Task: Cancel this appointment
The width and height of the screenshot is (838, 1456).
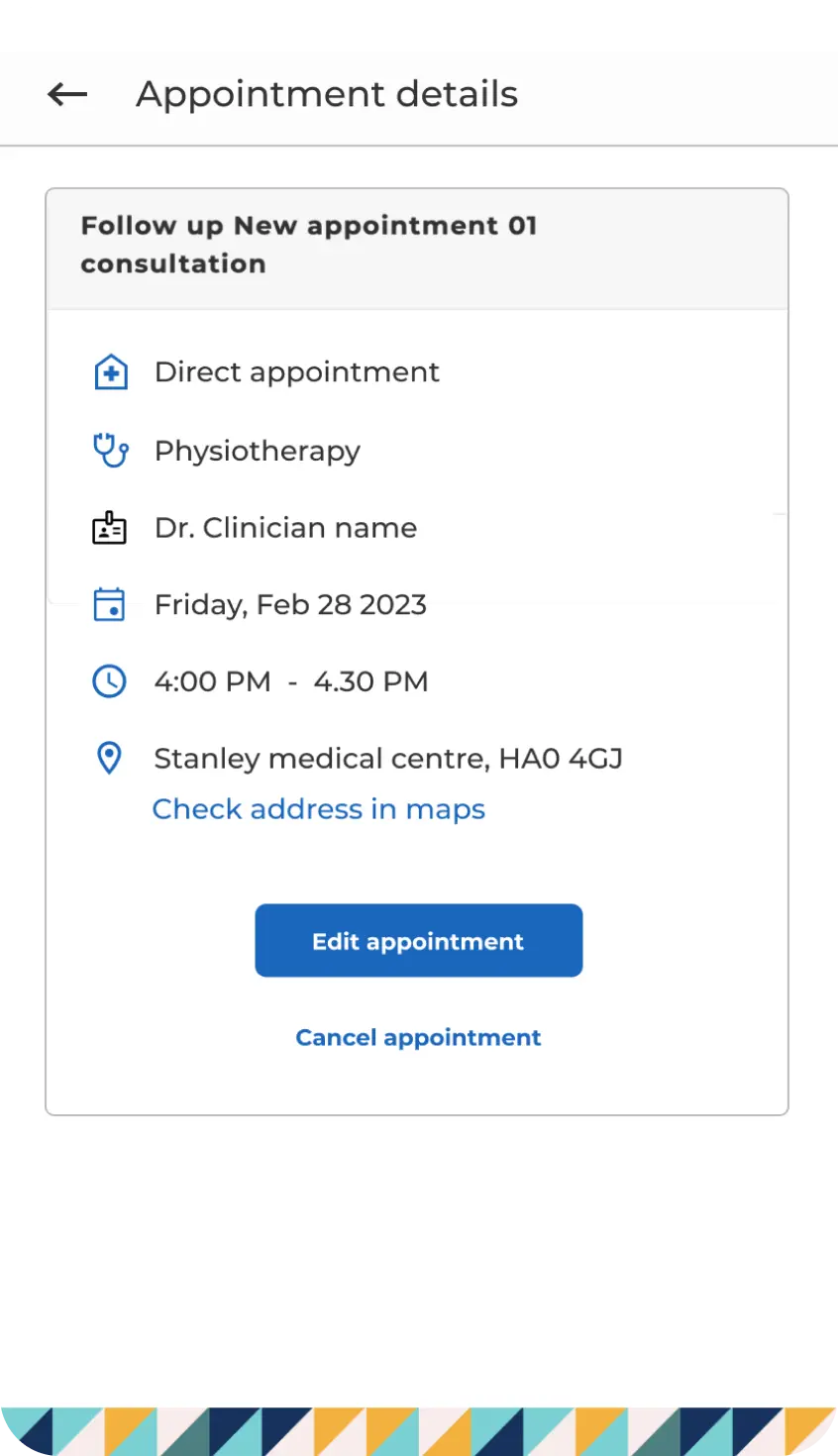Action: pos(418,1037)
